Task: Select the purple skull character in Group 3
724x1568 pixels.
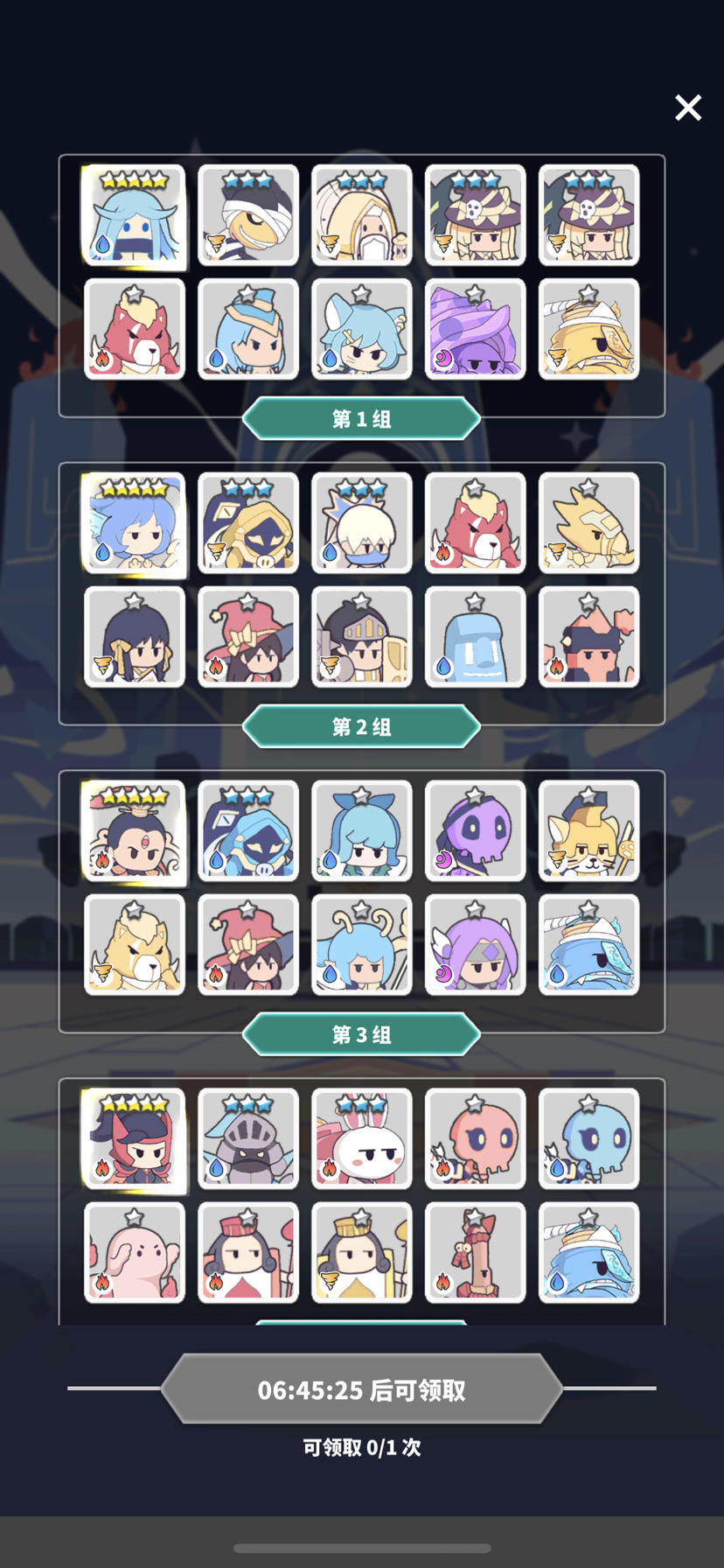Action: pyautogui.click(x=475, y=833)
